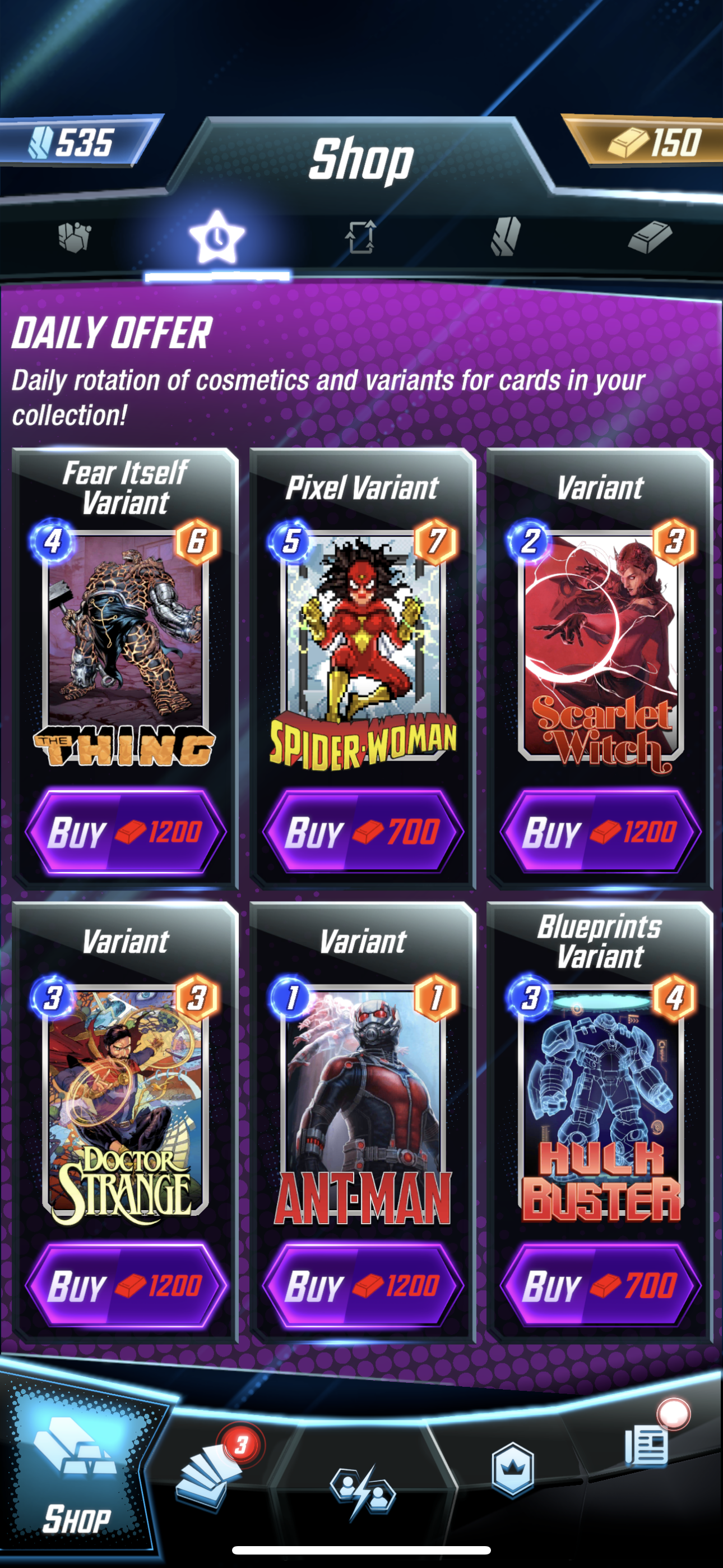This screenshot has width=723, height=1568.
Task: Buy Hulkbuster Blueprints variant for 700
Action: [x=600, y=1285]
